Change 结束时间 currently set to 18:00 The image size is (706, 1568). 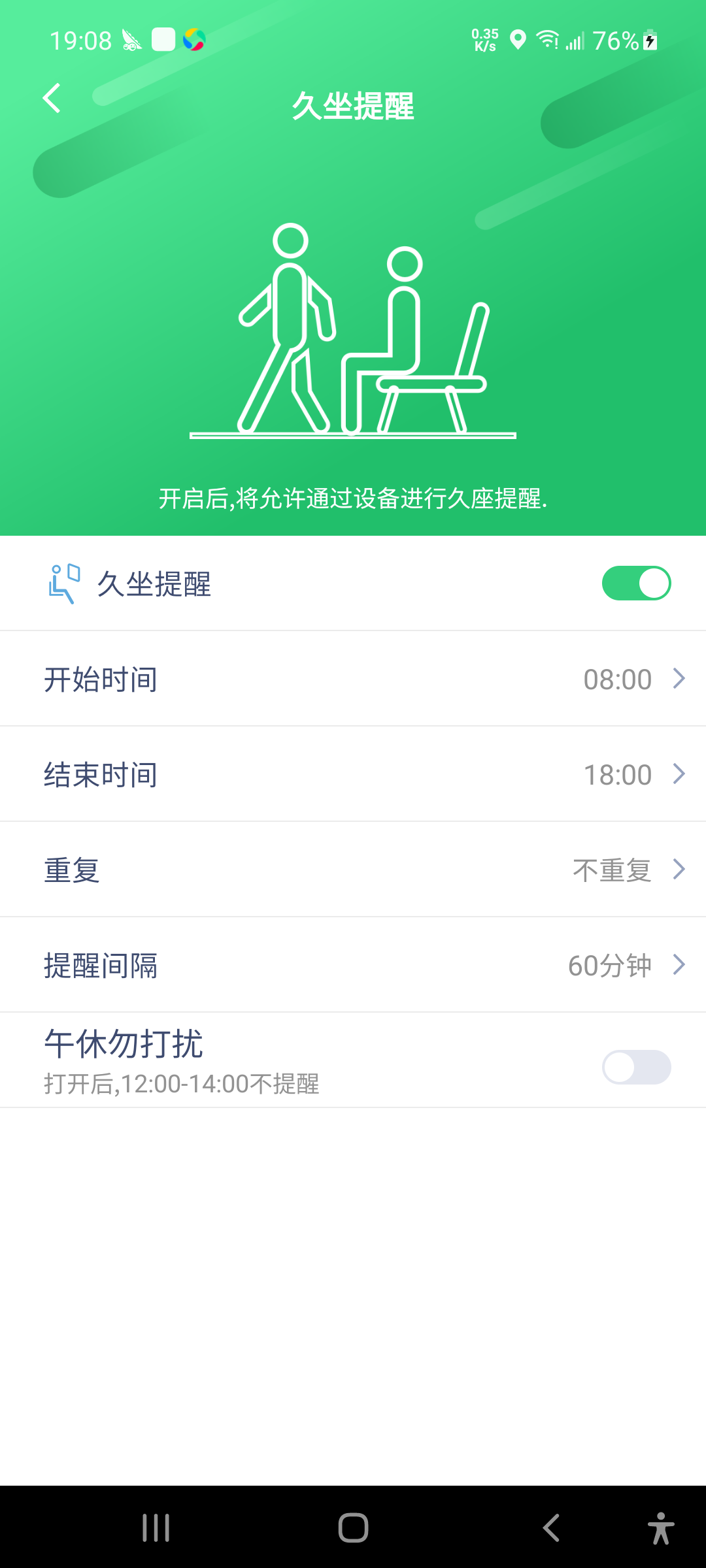click(353, 774)
